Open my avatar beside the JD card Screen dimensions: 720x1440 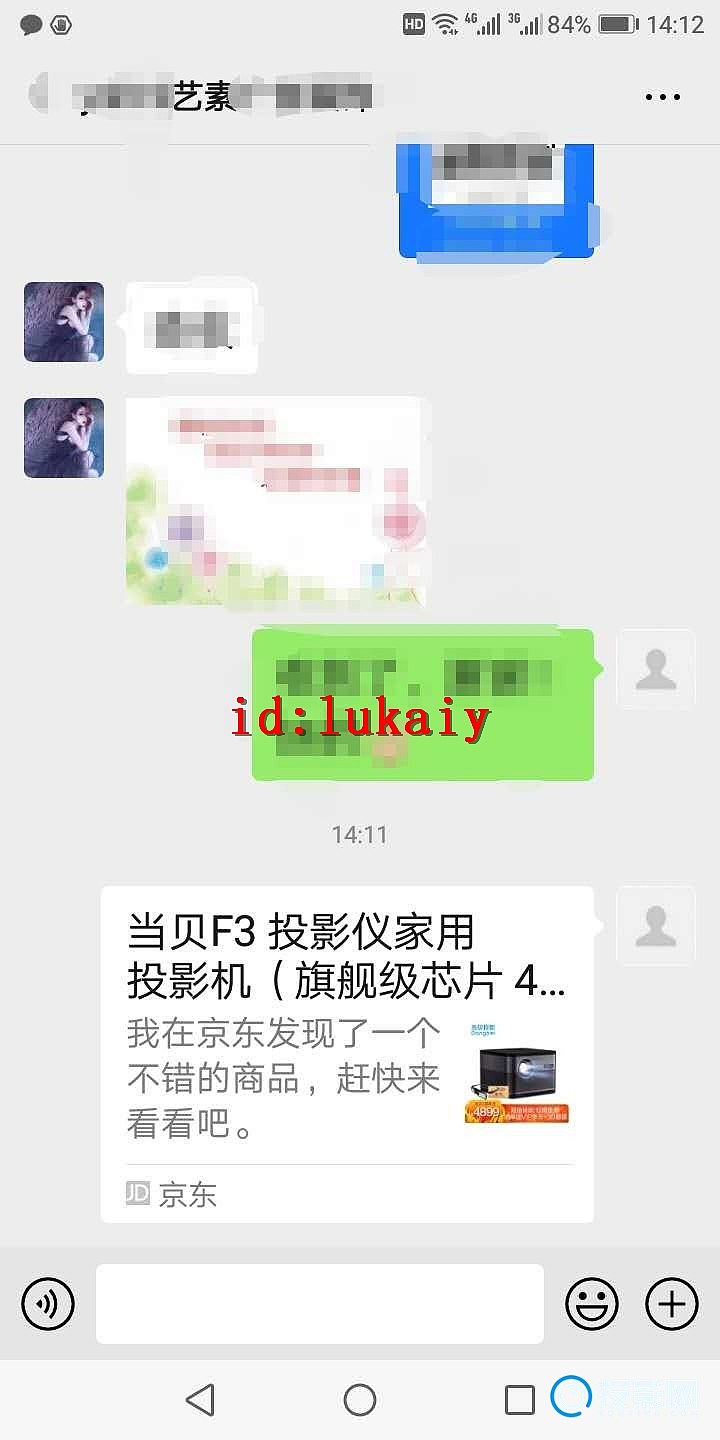[656, 925]
